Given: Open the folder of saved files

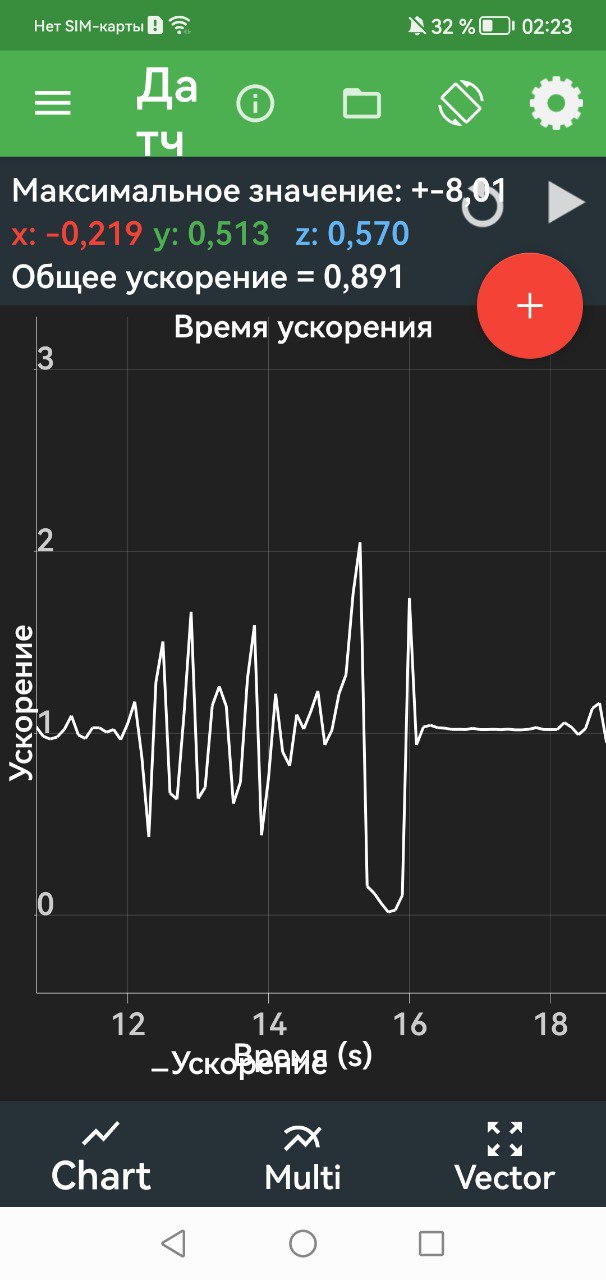Looking at the screenshot, I should pos(361,103).
